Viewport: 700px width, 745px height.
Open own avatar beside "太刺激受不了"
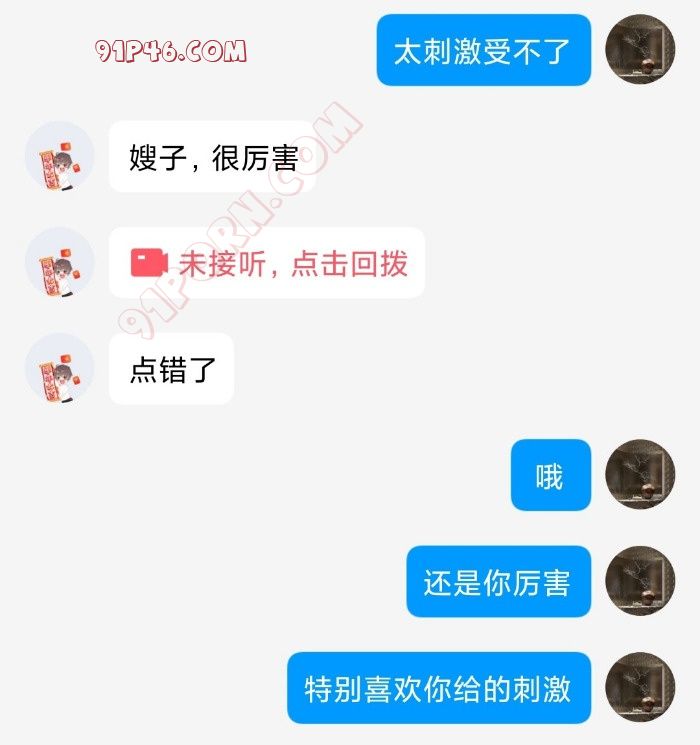pos(641,49)
